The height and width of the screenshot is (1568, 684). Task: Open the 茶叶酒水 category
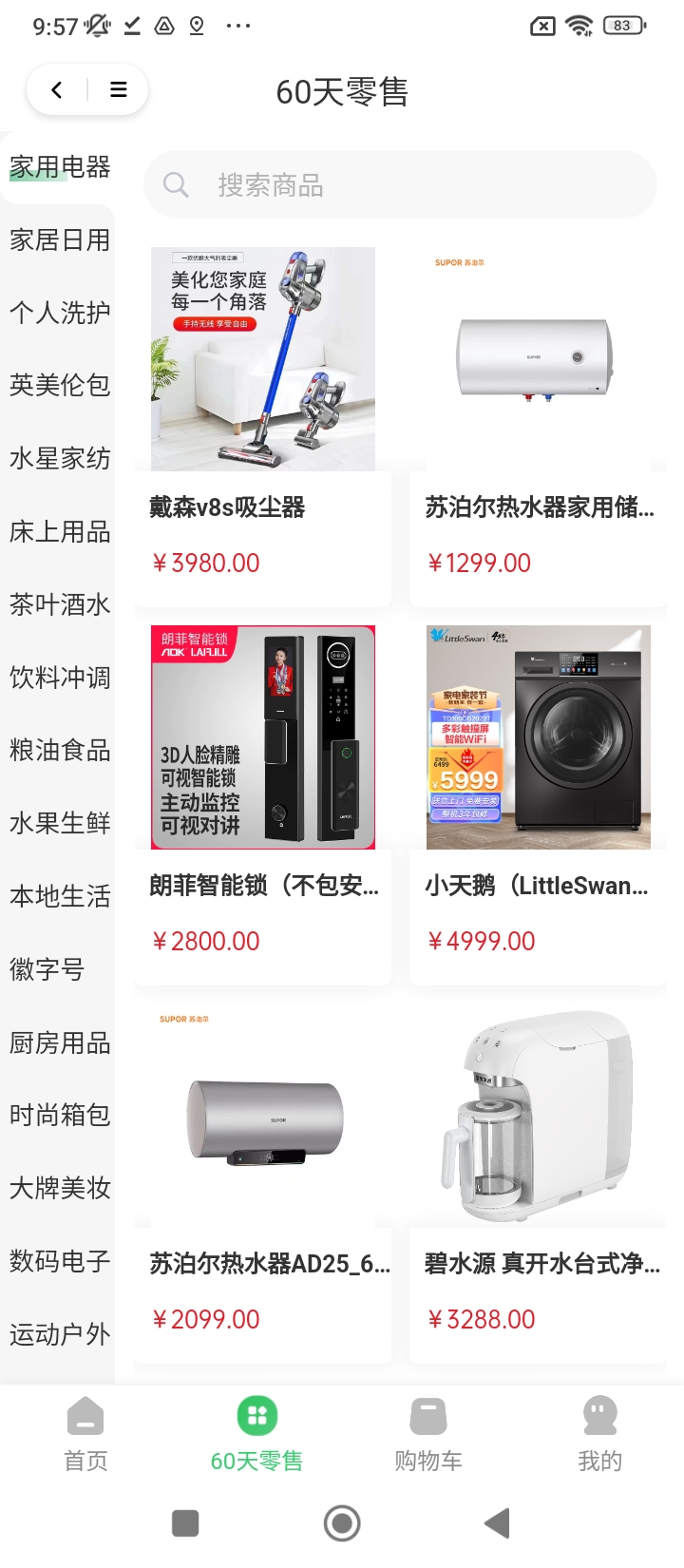59,604
